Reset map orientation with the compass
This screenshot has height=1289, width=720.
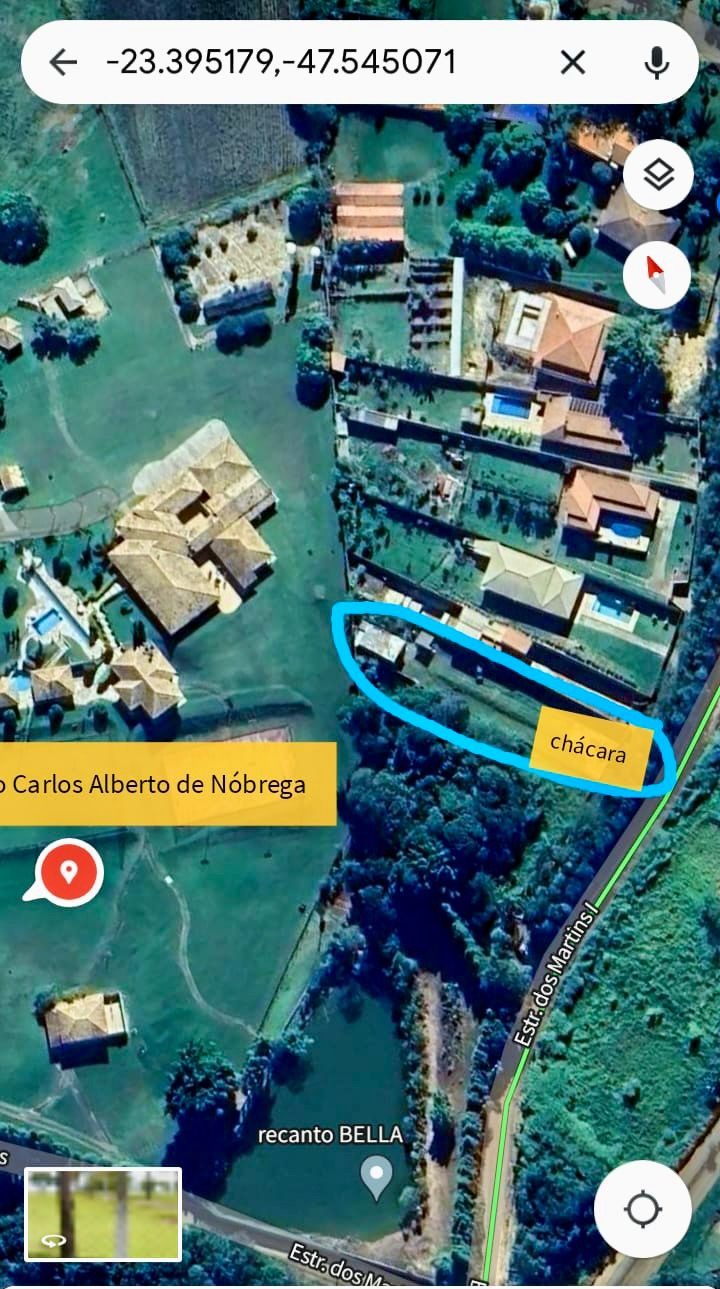click(657, 272)
